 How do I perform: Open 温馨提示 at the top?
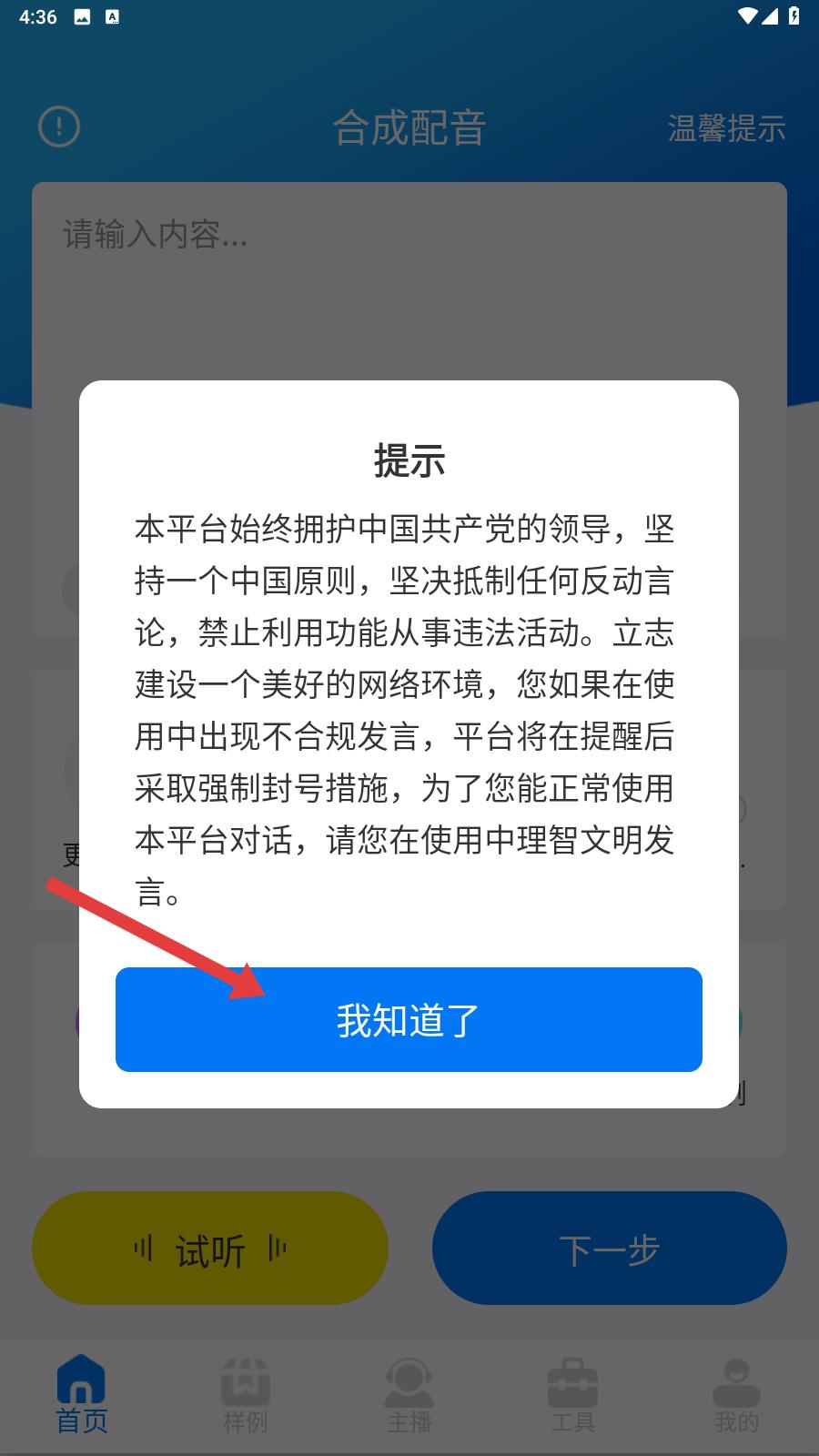[726, 128]
